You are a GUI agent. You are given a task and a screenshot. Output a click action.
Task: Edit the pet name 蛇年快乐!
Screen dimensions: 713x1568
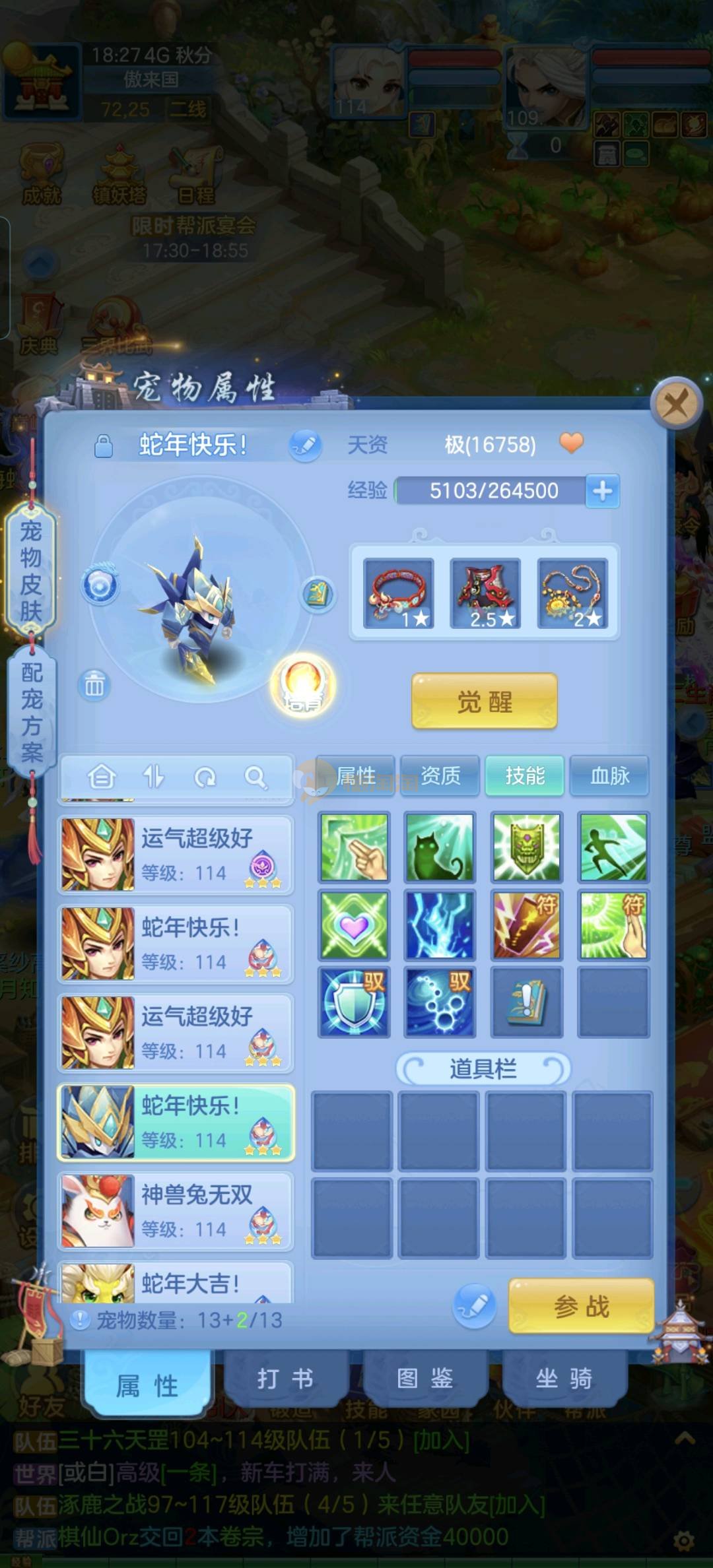[x=305, y=445]
